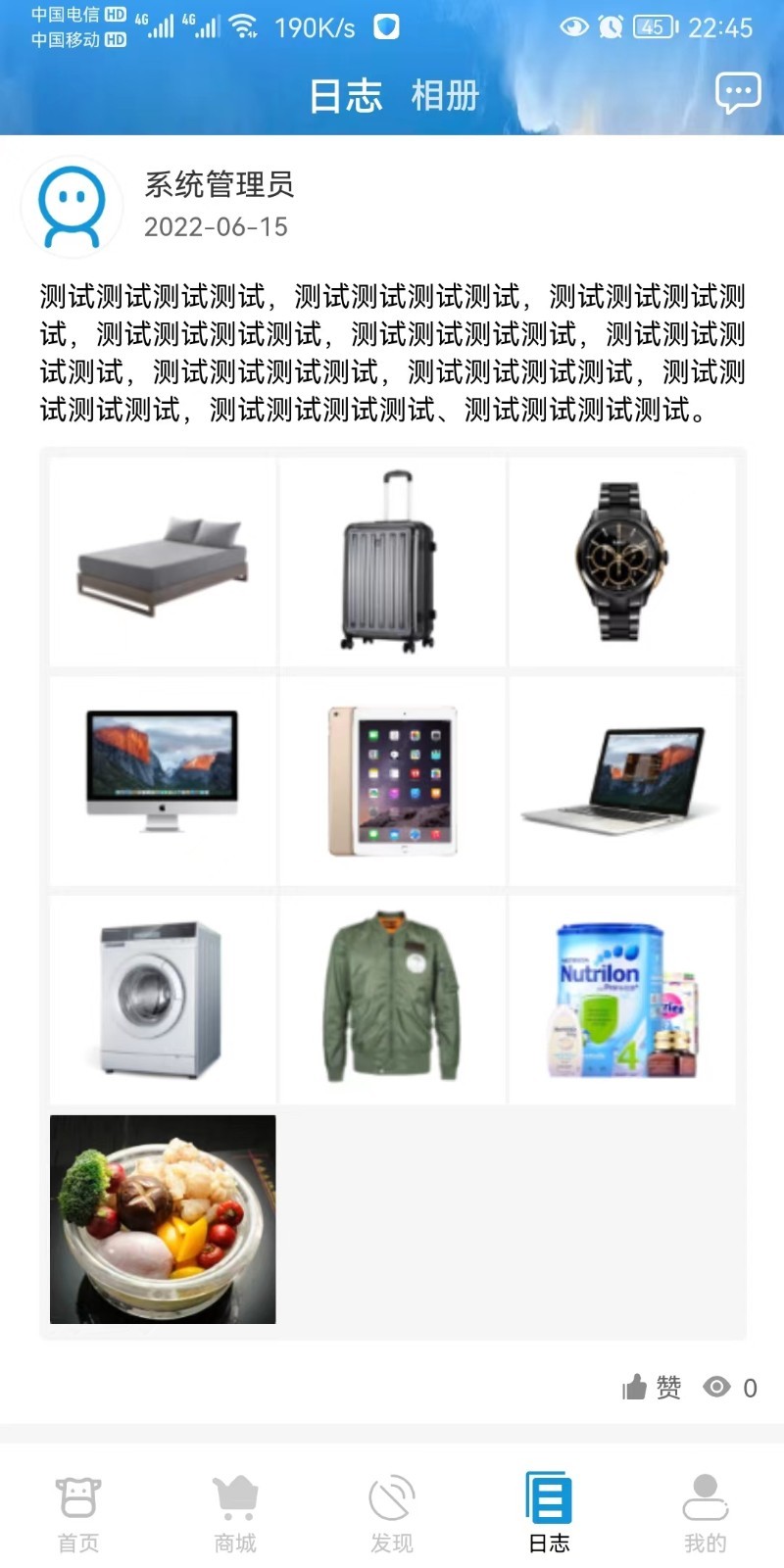The image size is (784, 1568).
Task: Select 日志 in bottom navigation
Action: click(x=549, y=1514)
